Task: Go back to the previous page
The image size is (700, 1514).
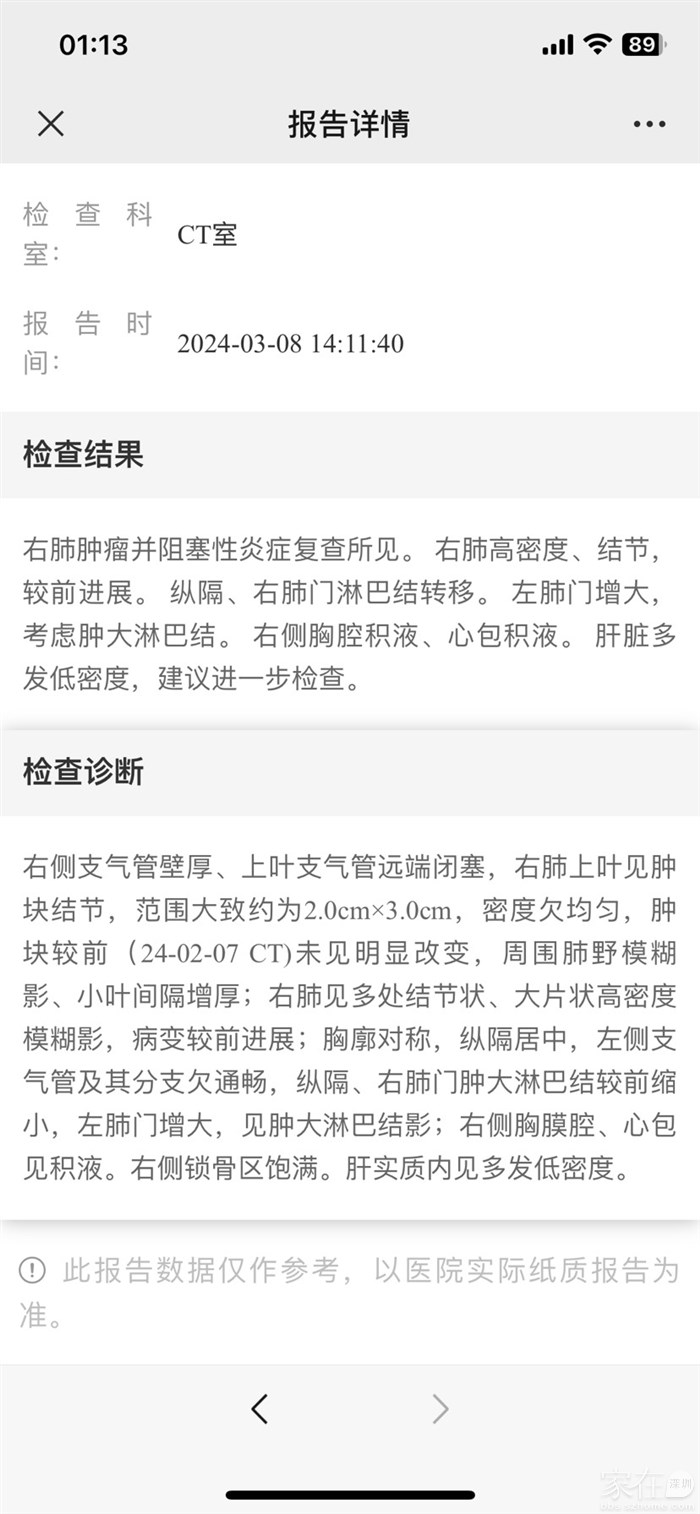Action: (x=260, y=1409)
